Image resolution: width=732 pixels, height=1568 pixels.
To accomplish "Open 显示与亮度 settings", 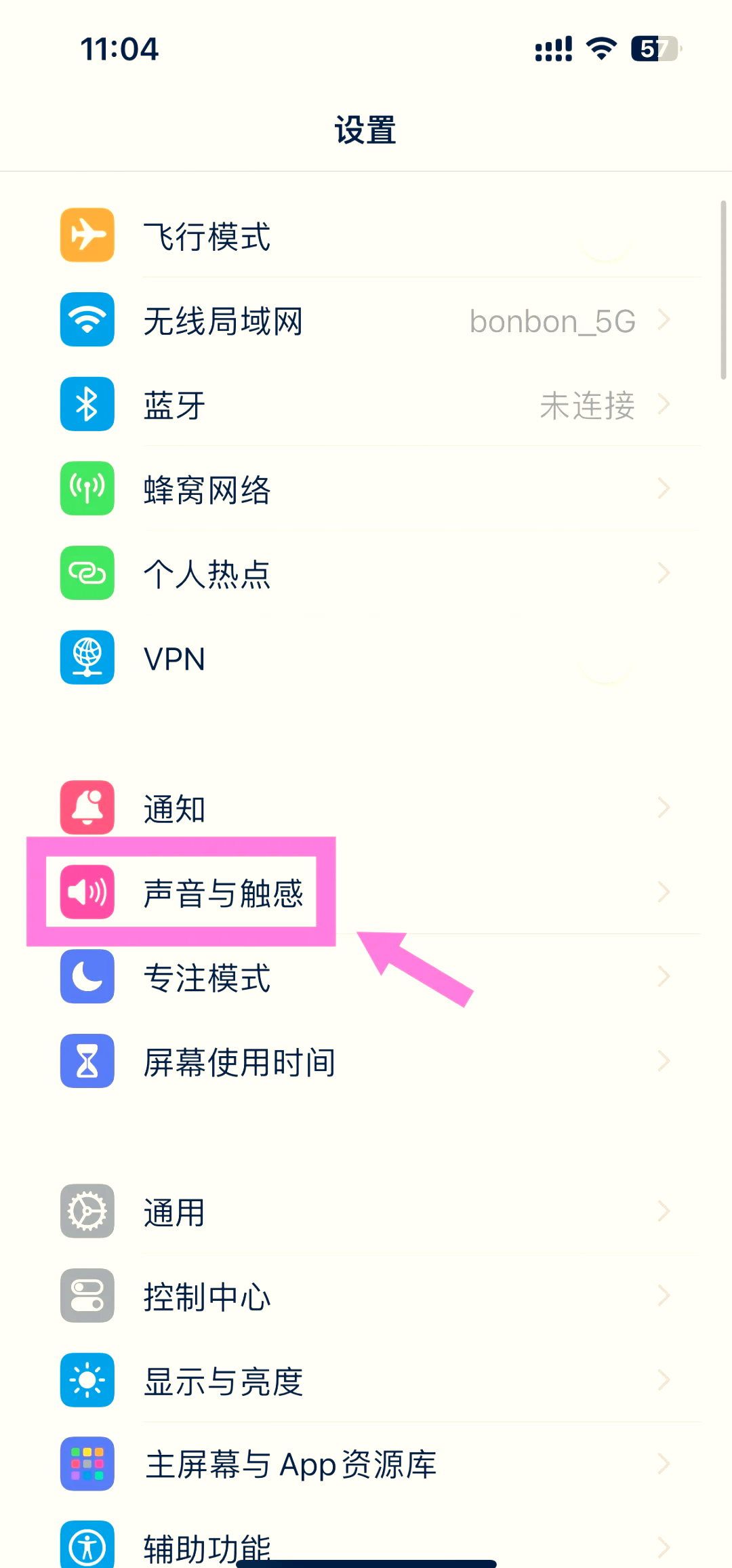I will [366, 1380].
